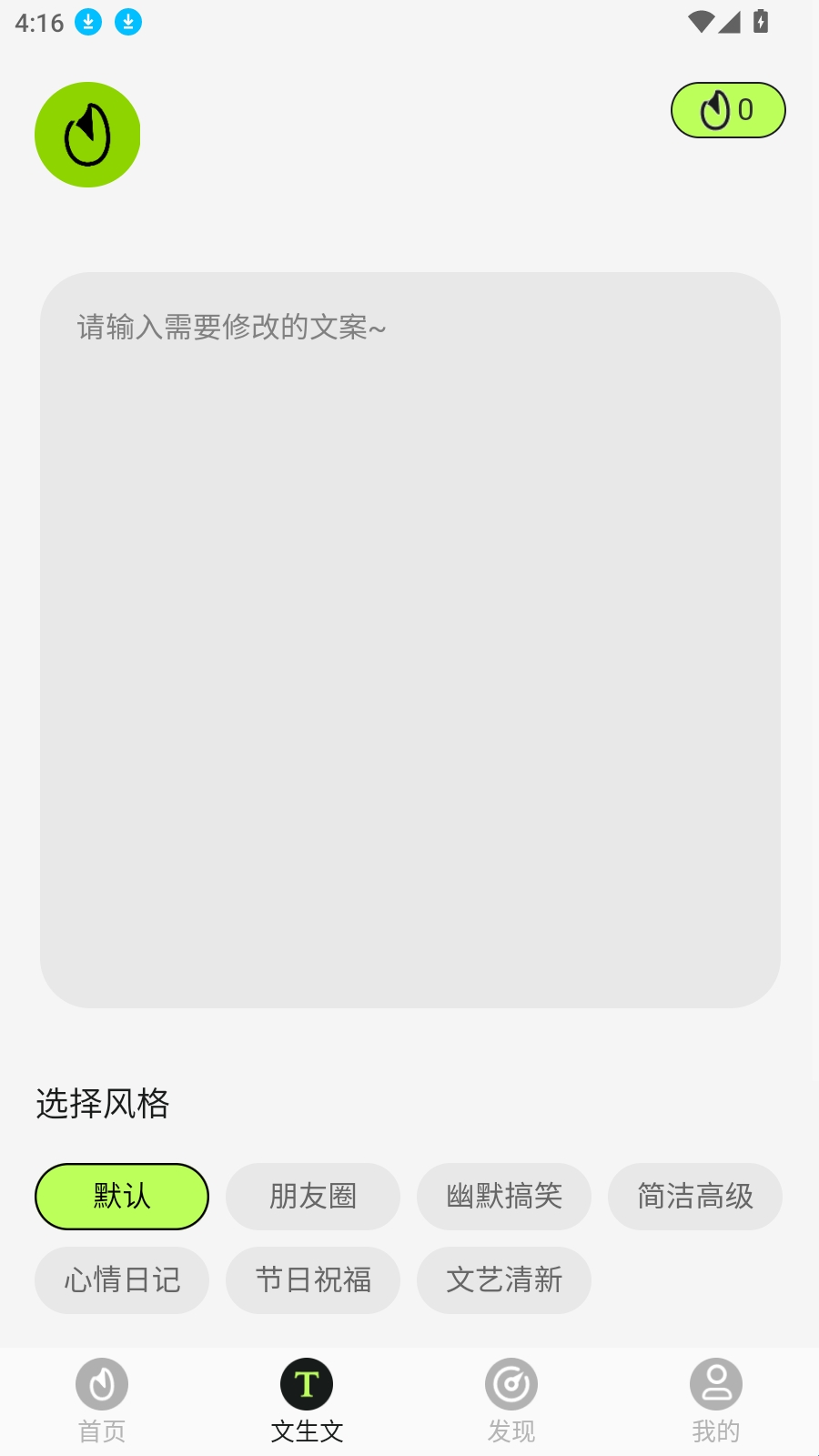Tap the green flame avatar icon
819x1456 pixels.
87,135
